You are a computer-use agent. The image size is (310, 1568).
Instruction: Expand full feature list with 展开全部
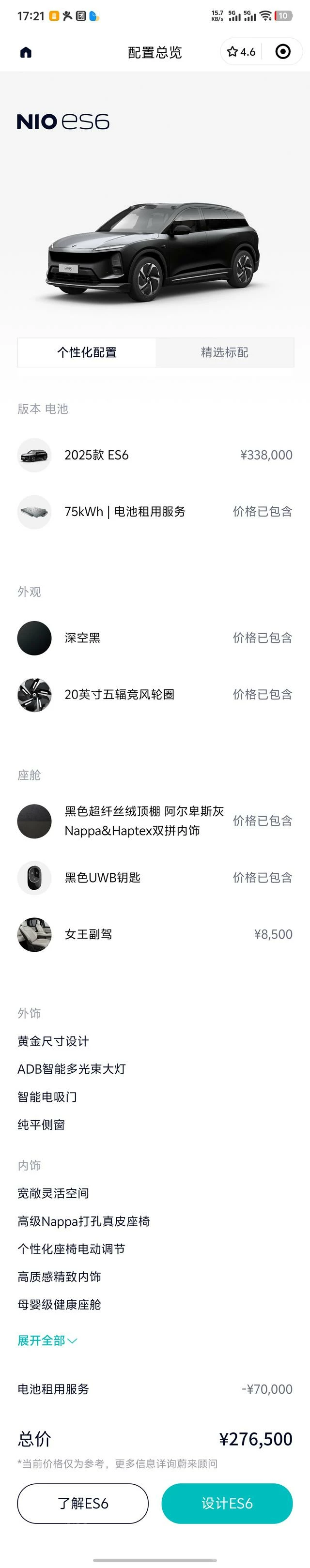point(47,1340)
